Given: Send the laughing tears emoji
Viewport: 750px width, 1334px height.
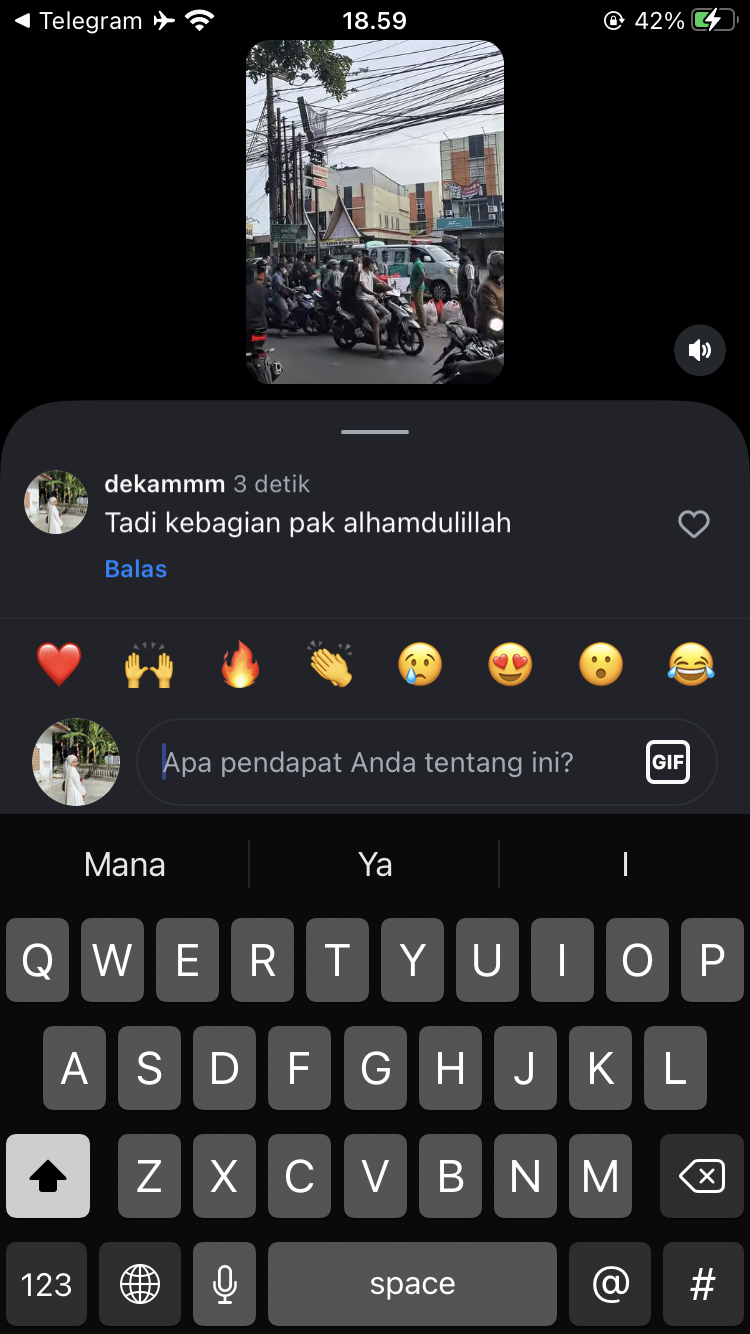Looking at the screenshot, I should (x=691, y=664).
